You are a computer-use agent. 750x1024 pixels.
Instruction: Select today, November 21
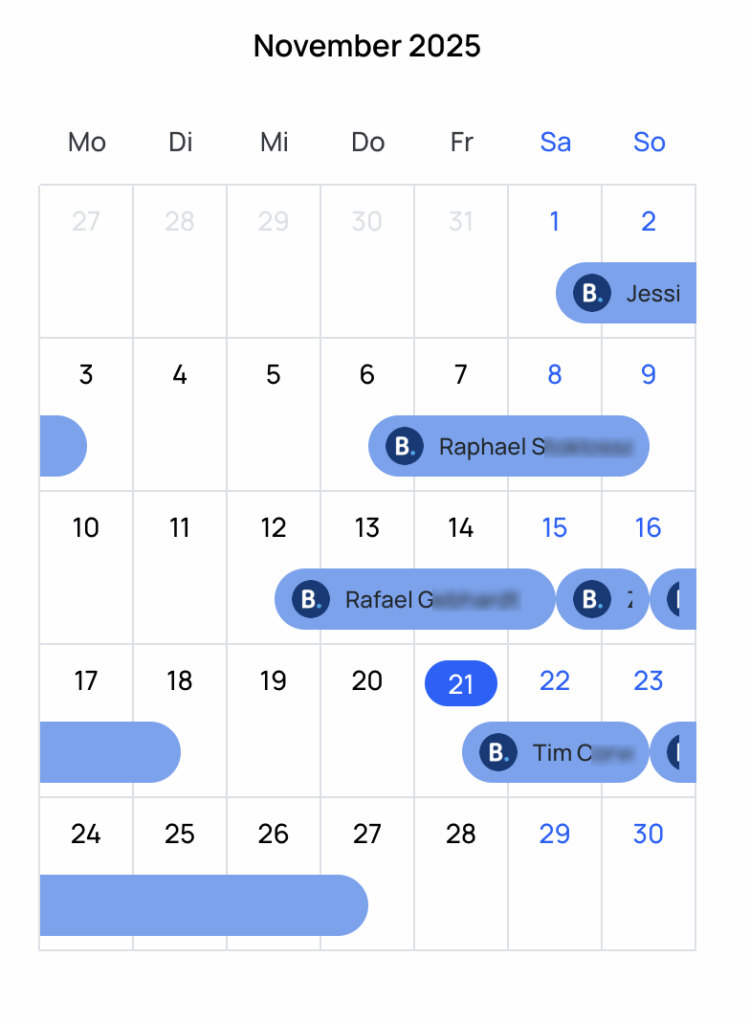coord(461,683)
